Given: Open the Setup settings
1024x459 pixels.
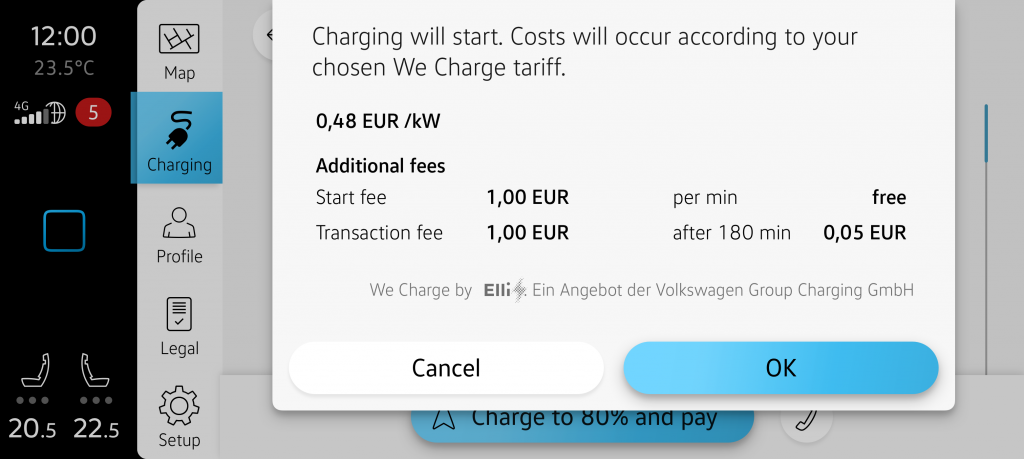Looking at the screenshot, I should pos(179,417).
